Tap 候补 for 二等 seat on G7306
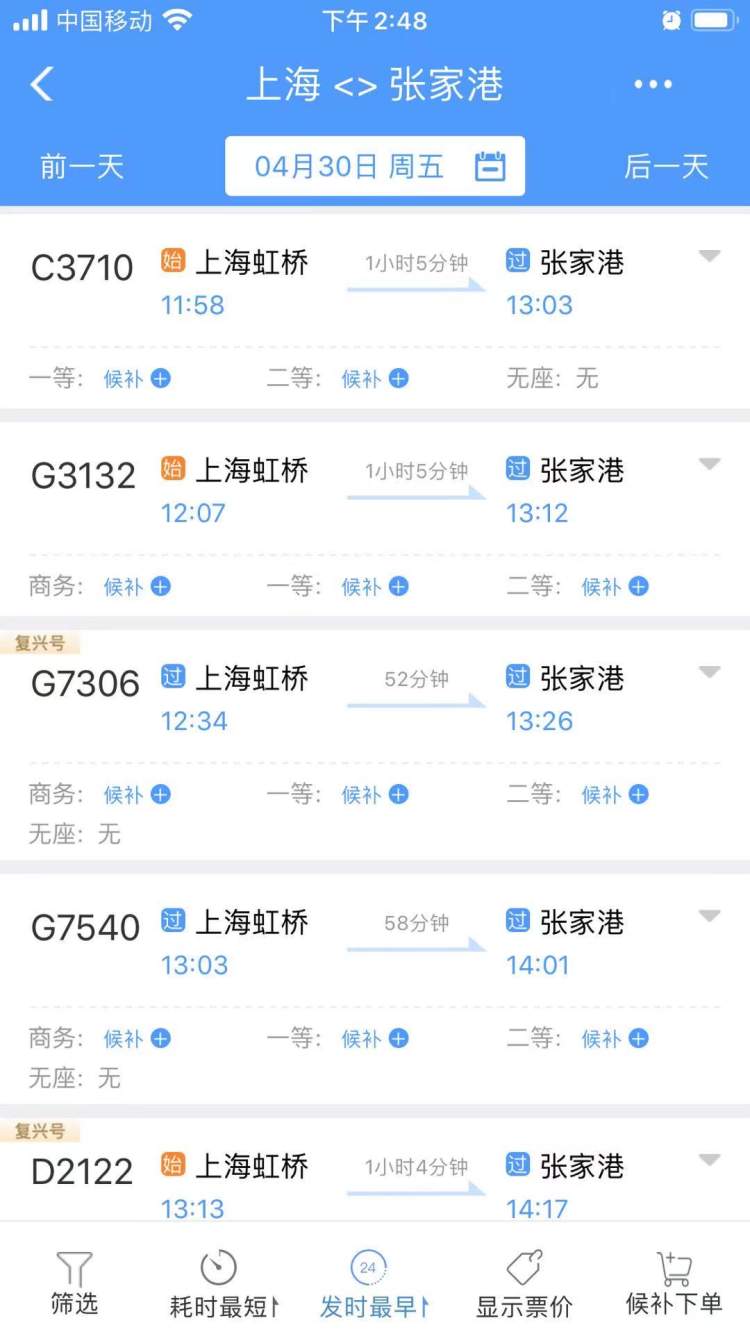The height and width of the screenshot is (1334, 750). click(615, 794)
